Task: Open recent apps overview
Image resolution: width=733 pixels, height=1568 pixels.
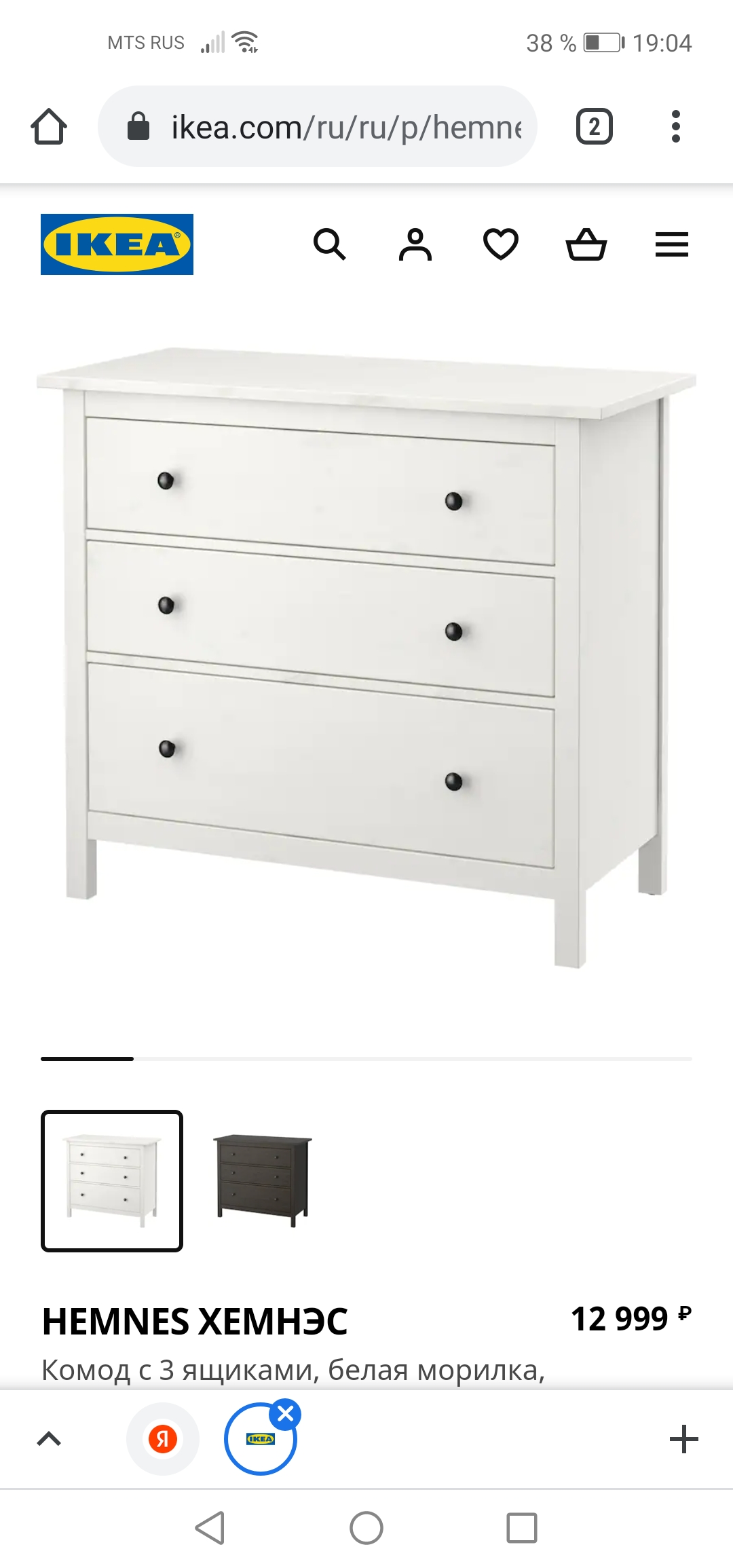Action: pyautogui.click(x=522, y=1529)
